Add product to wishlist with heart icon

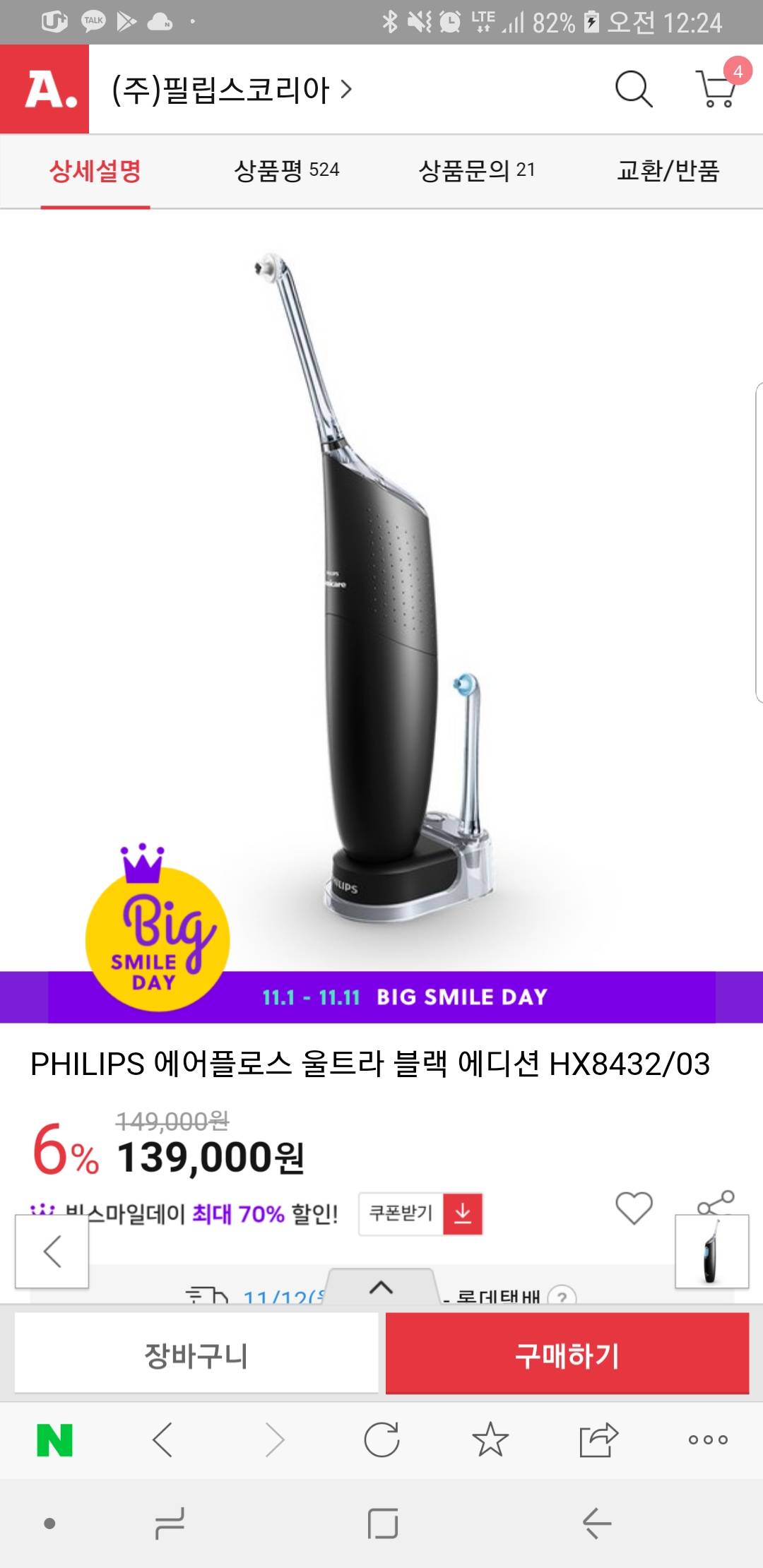click(x=634, y=1207)
